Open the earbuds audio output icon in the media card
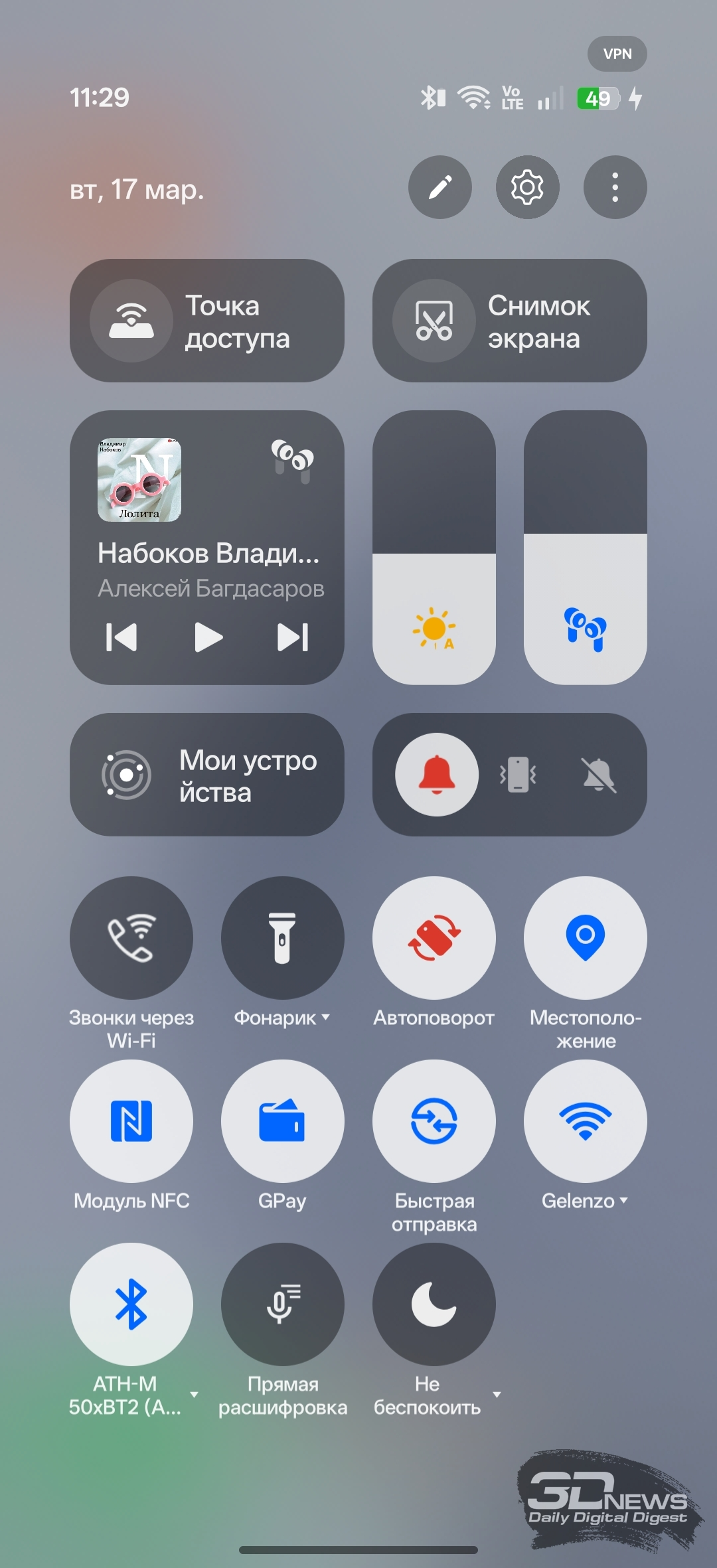Image resolution: width=717 pixels, height=1568 pixels. (x=292, y=459)
